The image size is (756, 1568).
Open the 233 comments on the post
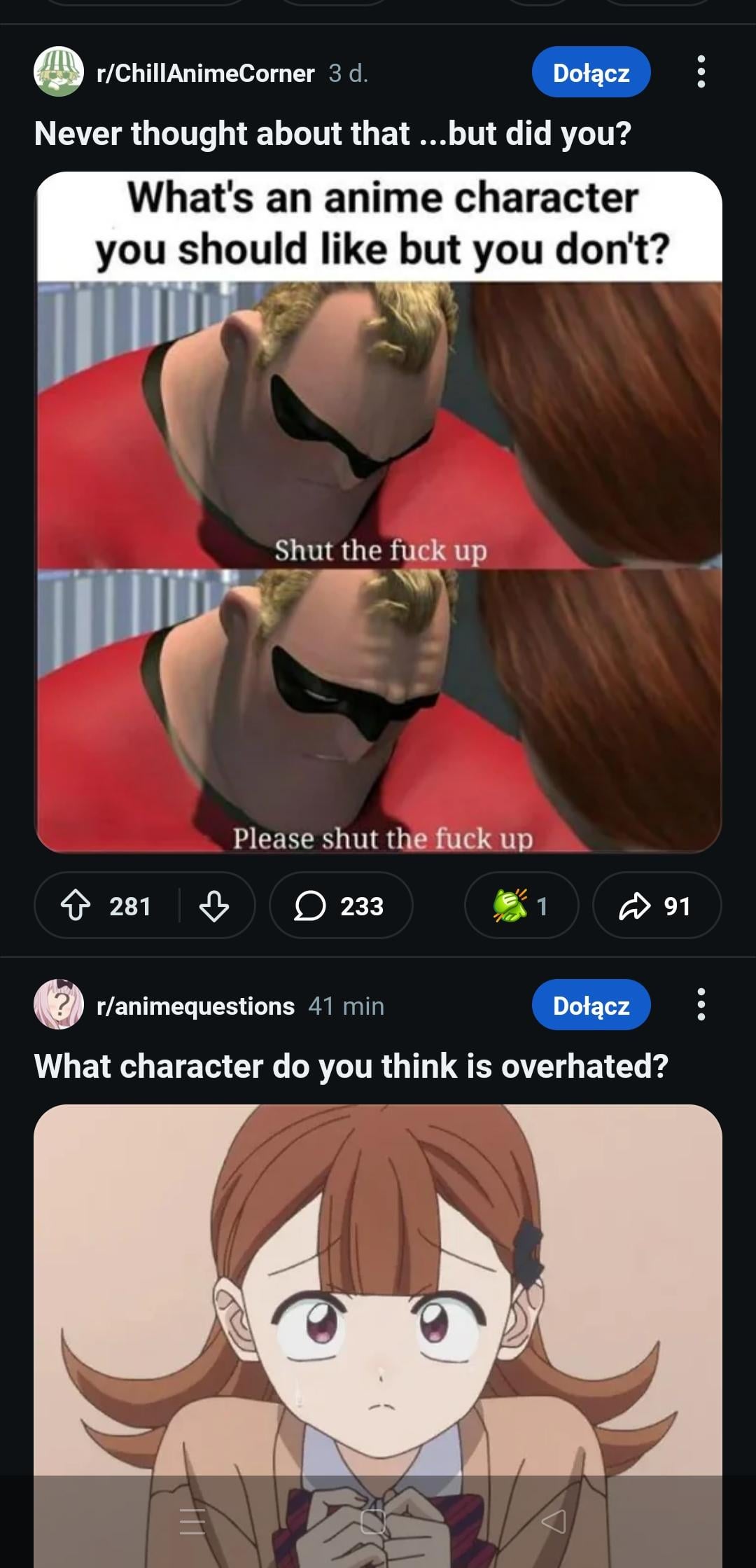(341, 906)
